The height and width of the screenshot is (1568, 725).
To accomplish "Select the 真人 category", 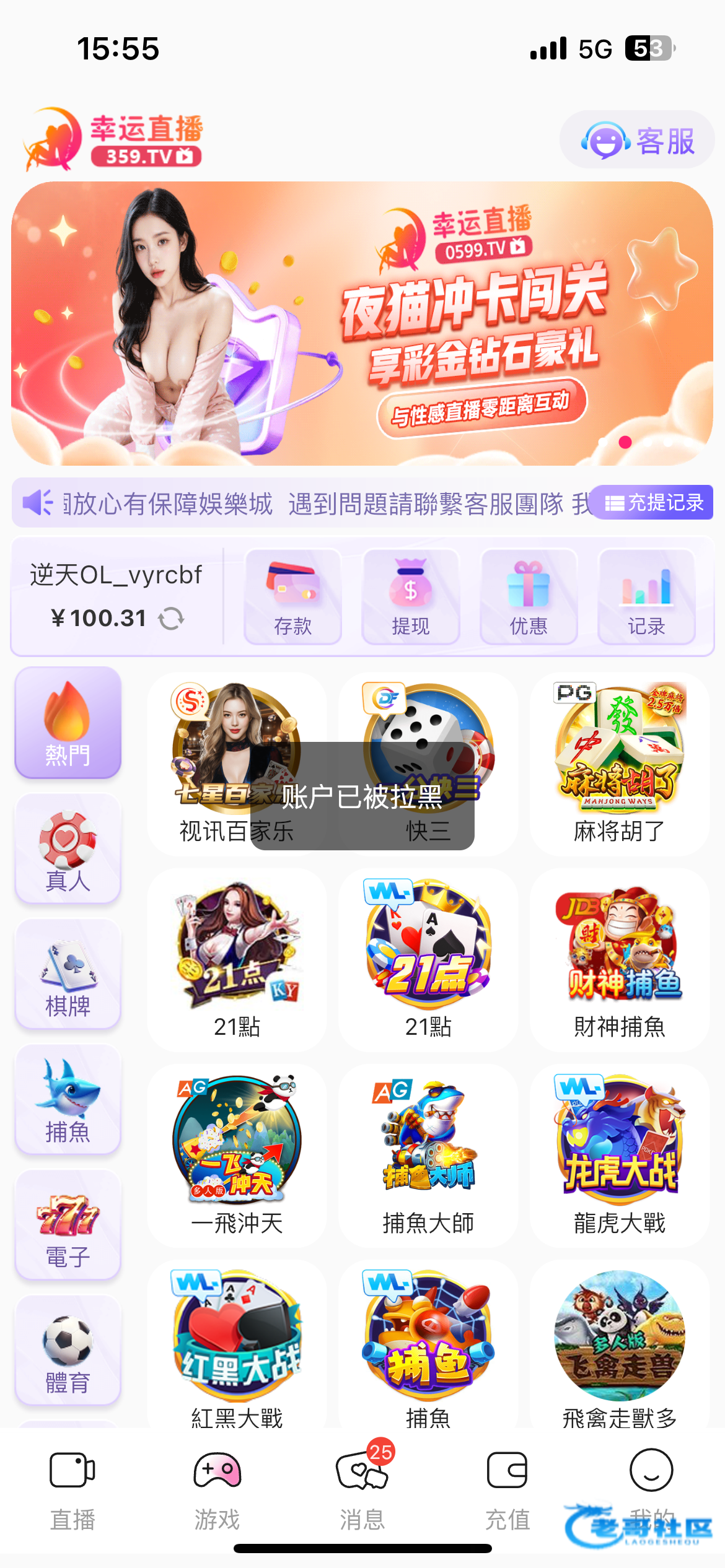I will 68,849.
